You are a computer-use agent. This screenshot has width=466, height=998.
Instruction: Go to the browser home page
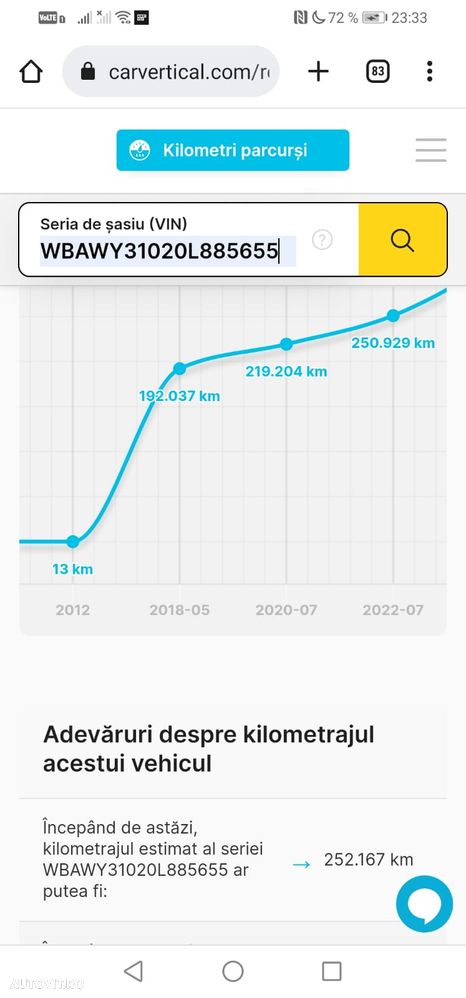31,72
